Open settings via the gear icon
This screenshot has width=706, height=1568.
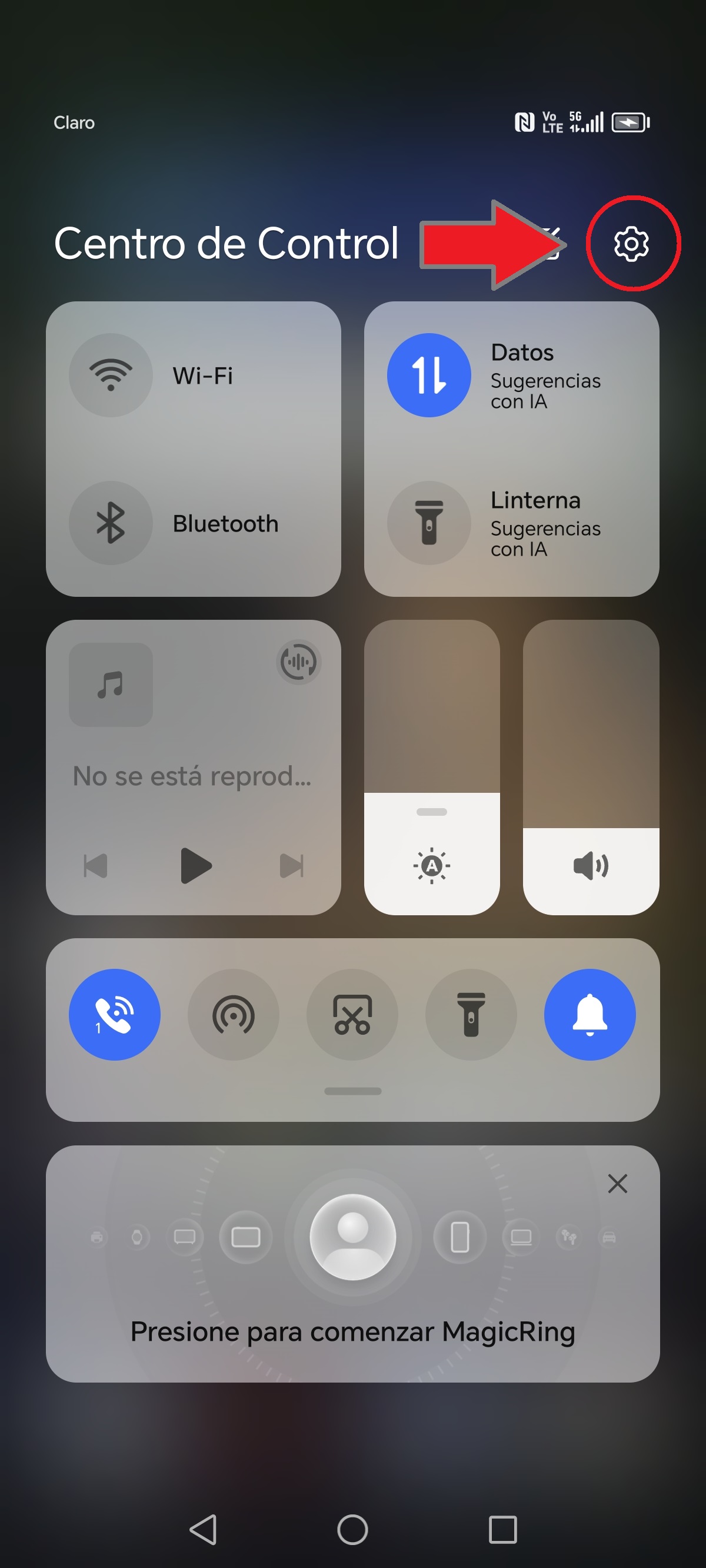pos(631,244)
